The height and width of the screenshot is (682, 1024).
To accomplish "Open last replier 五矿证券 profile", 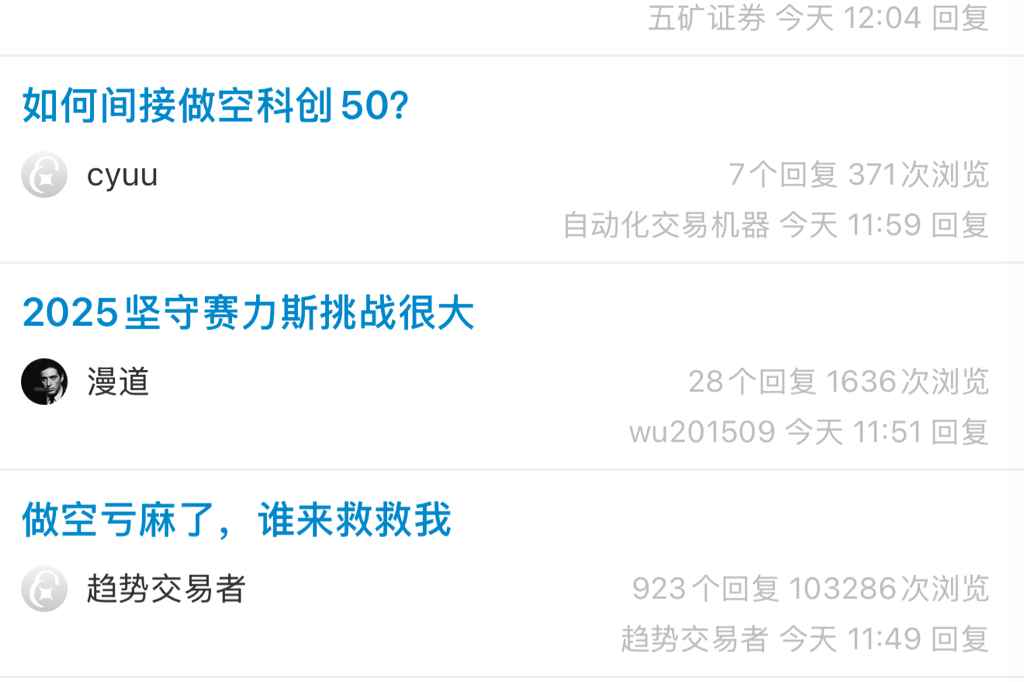I will point(706,18).
